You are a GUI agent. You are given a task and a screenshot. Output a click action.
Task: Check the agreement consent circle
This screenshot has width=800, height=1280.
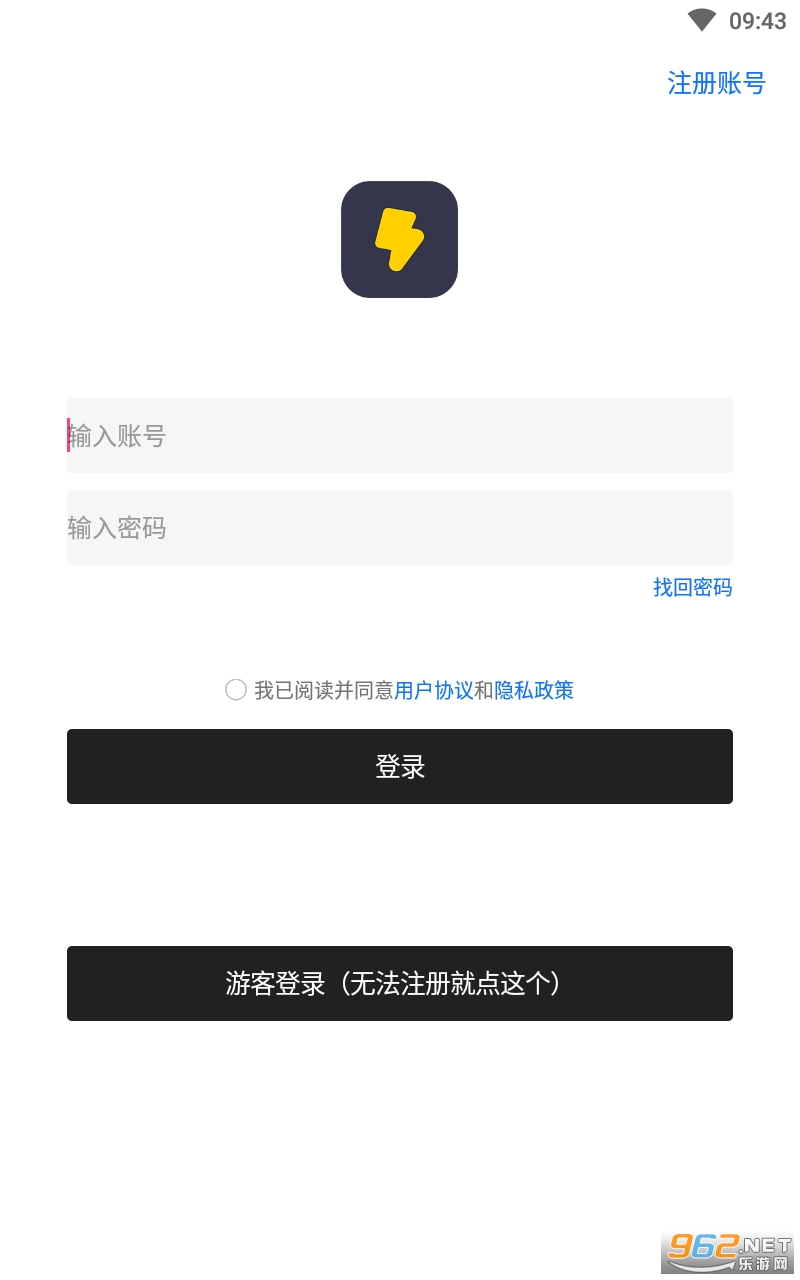[236, 690]
